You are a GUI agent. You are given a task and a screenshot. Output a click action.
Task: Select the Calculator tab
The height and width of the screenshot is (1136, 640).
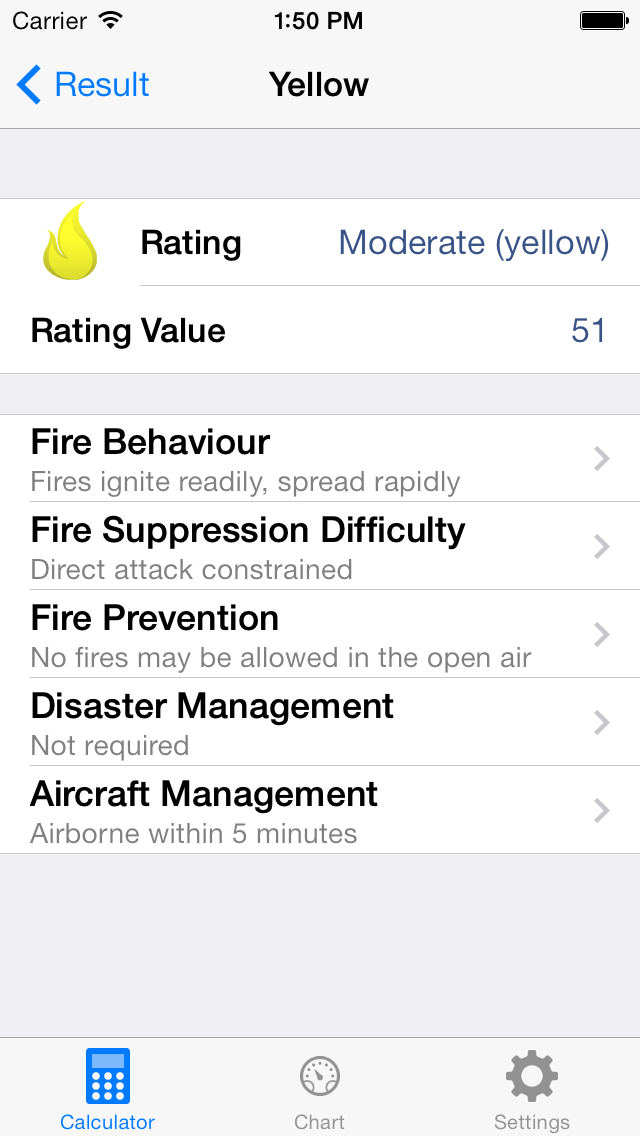pos(107,1092)
